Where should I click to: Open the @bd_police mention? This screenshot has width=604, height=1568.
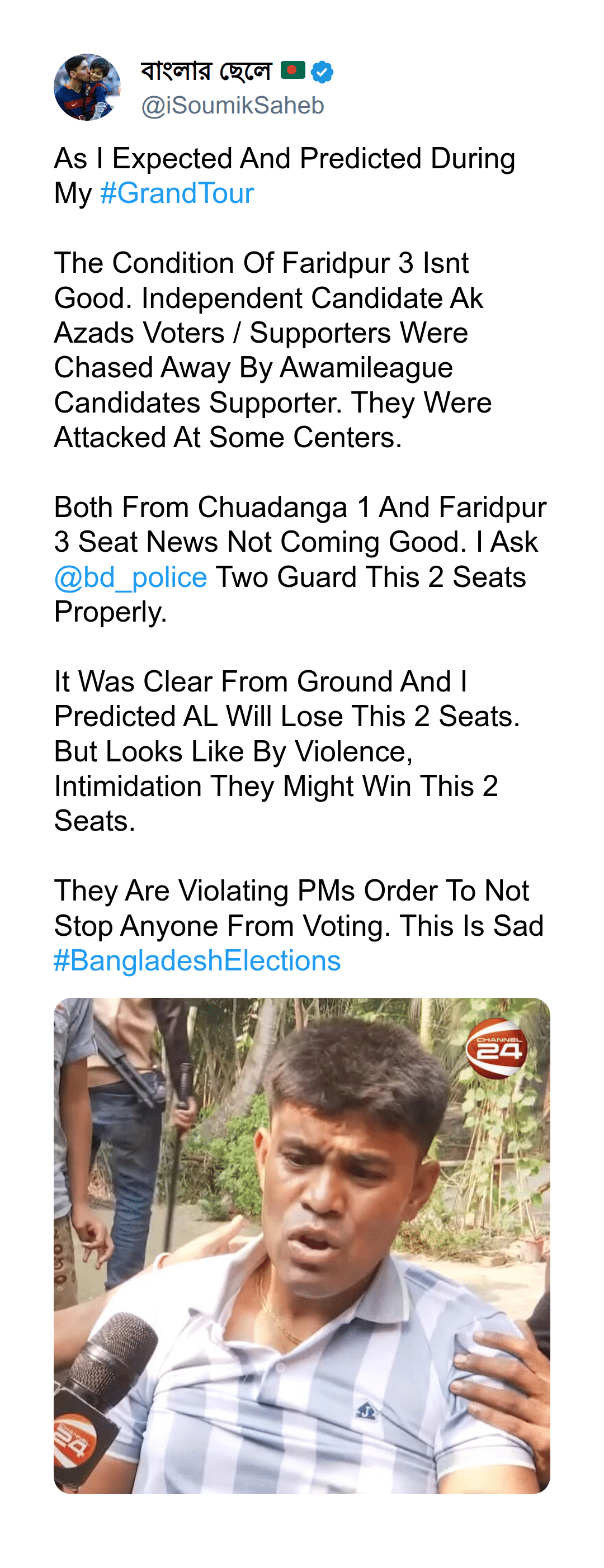point(130,577)
